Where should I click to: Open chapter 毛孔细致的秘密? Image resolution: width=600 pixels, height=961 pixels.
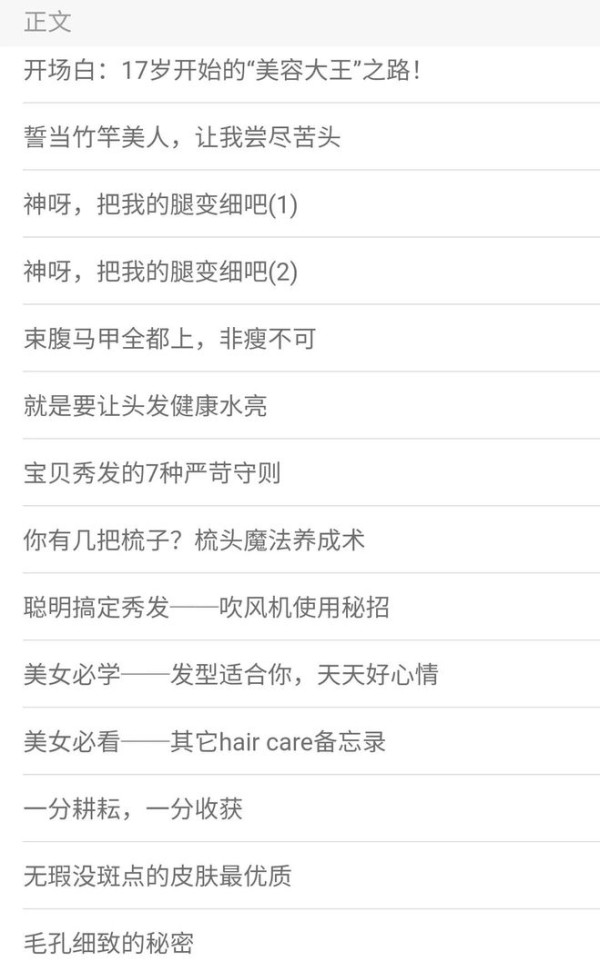point(300,936)
